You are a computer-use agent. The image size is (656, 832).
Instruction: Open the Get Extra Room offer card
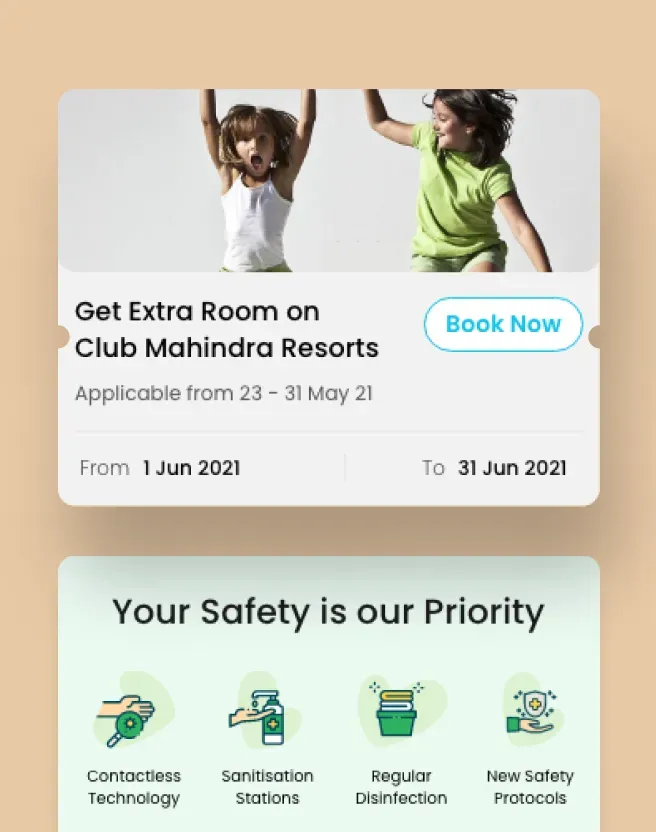[329, 297]
